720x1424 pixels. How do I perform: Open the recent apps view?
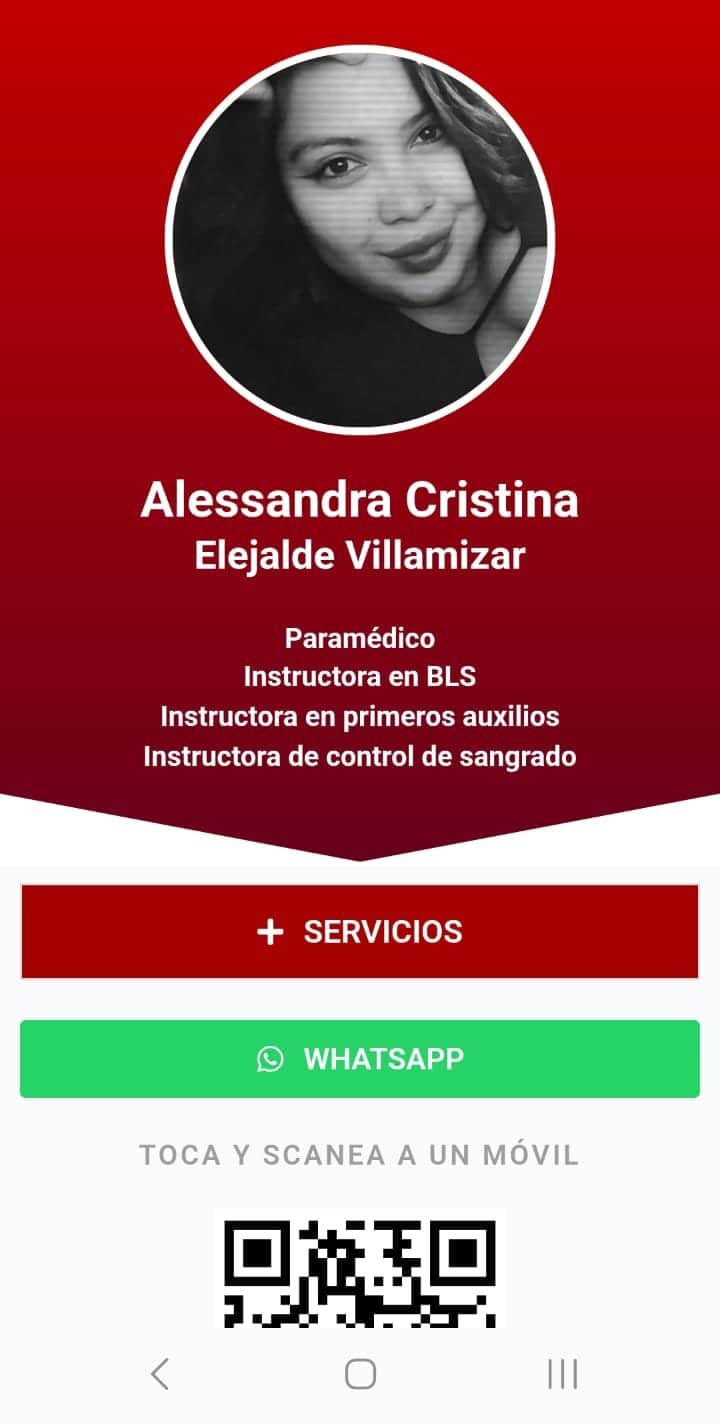coord(562,1374)
